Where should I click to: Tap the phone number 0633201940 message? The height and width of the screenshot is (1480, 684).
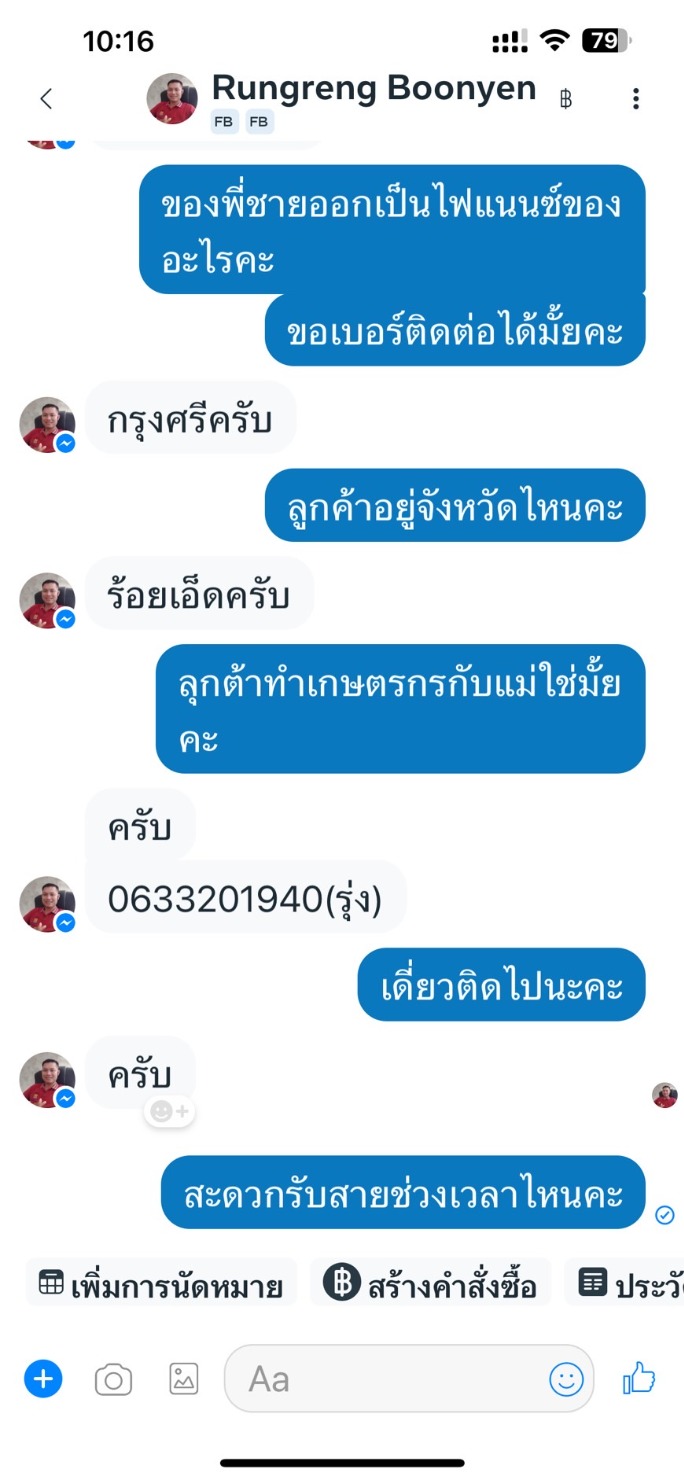point(245,900)
